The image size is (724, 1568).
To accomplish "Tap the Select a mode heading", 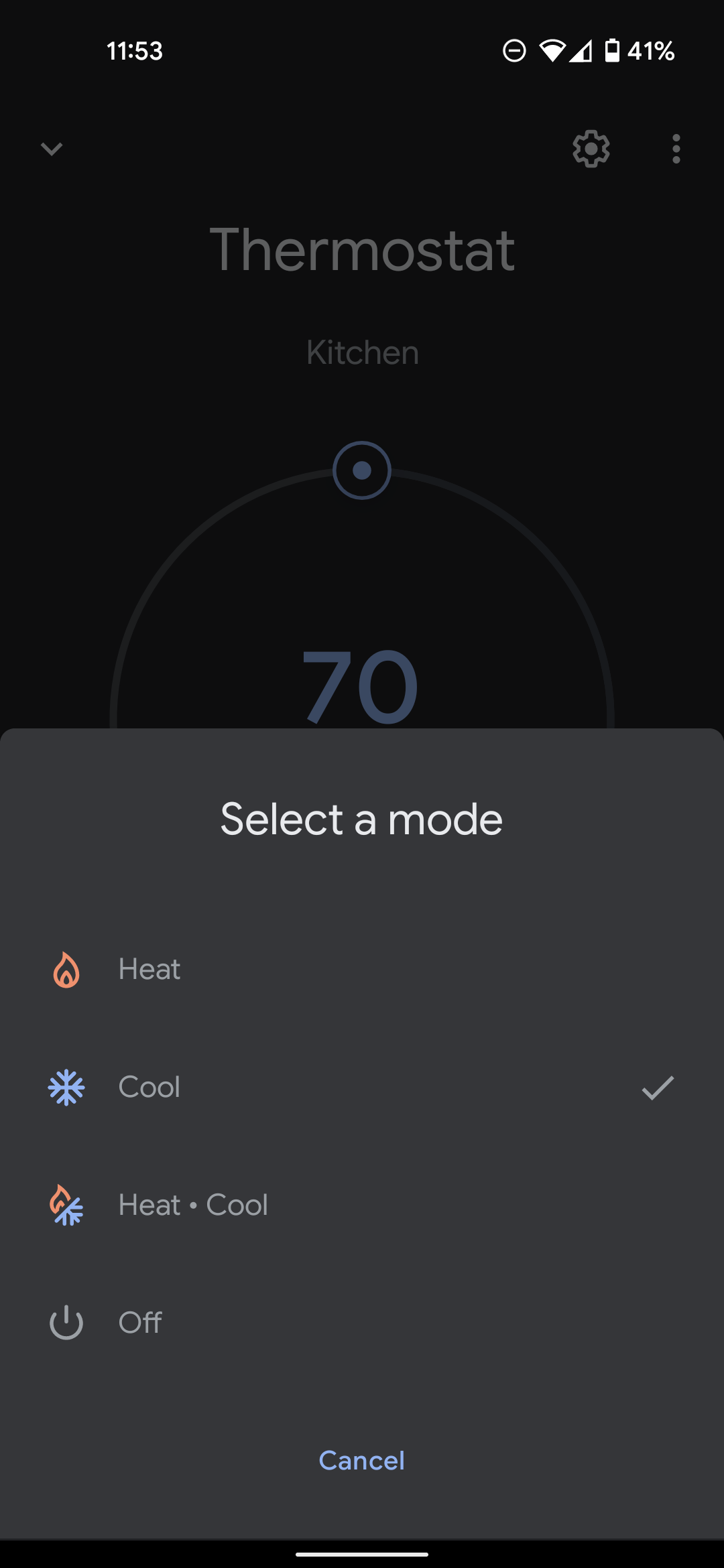I will coord(361,818).
